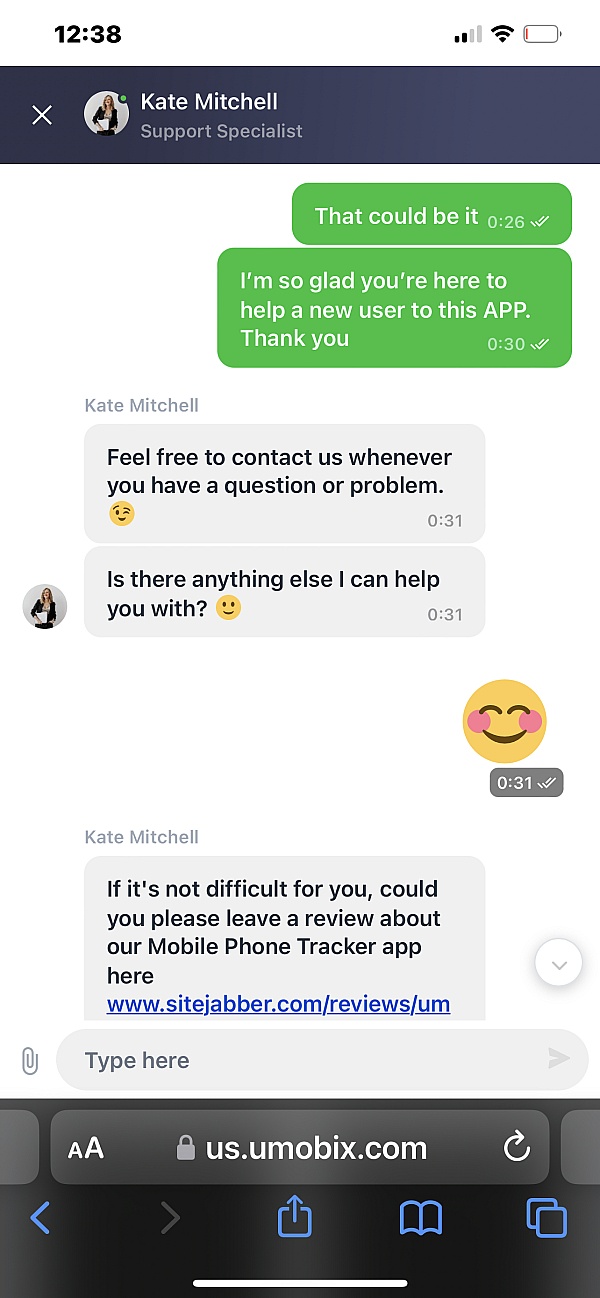Screen dimensions: 600x1298
Task: Send the message with the arrow icon
Action: [x=558, y=1059]
